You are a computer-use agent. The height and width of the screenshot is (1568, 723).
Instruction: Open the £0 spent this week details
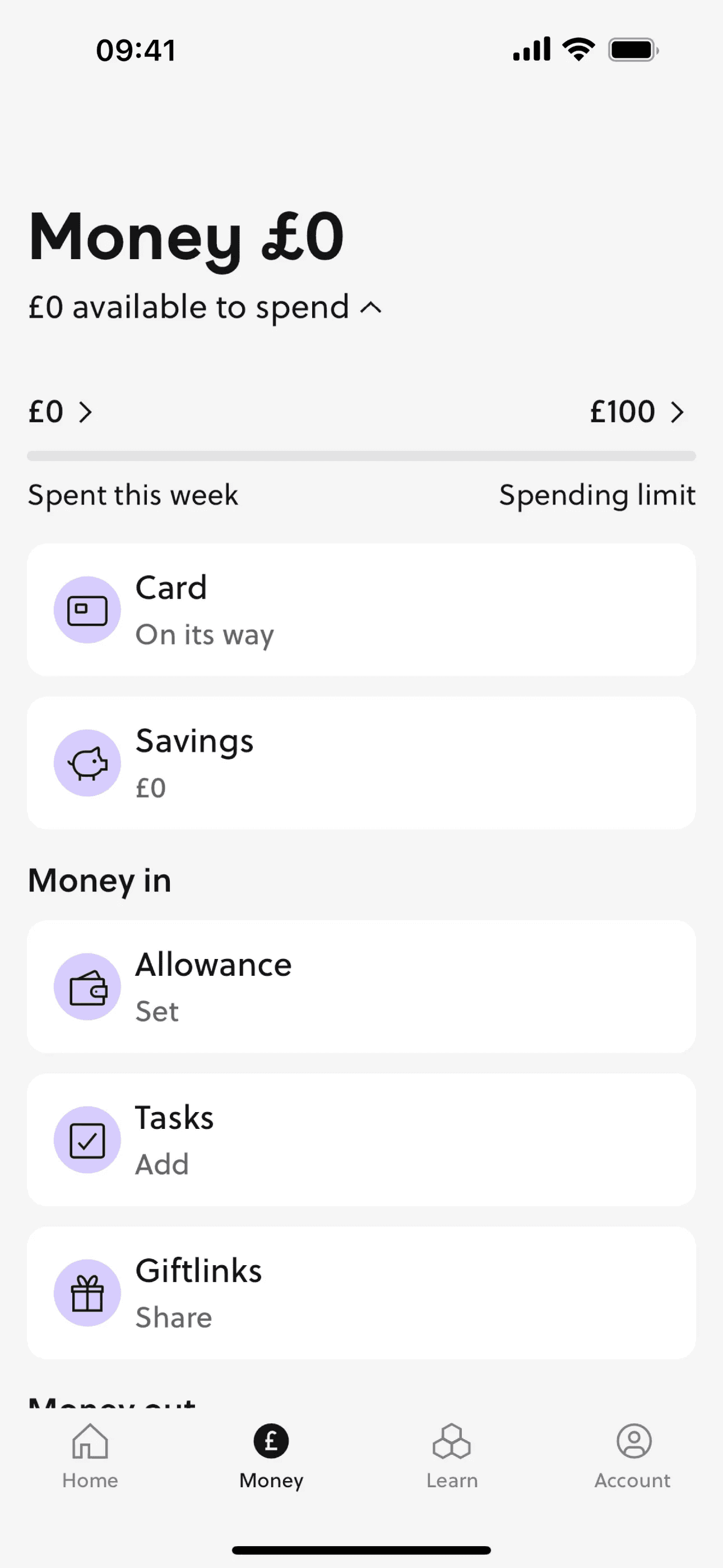pos(61,412)
